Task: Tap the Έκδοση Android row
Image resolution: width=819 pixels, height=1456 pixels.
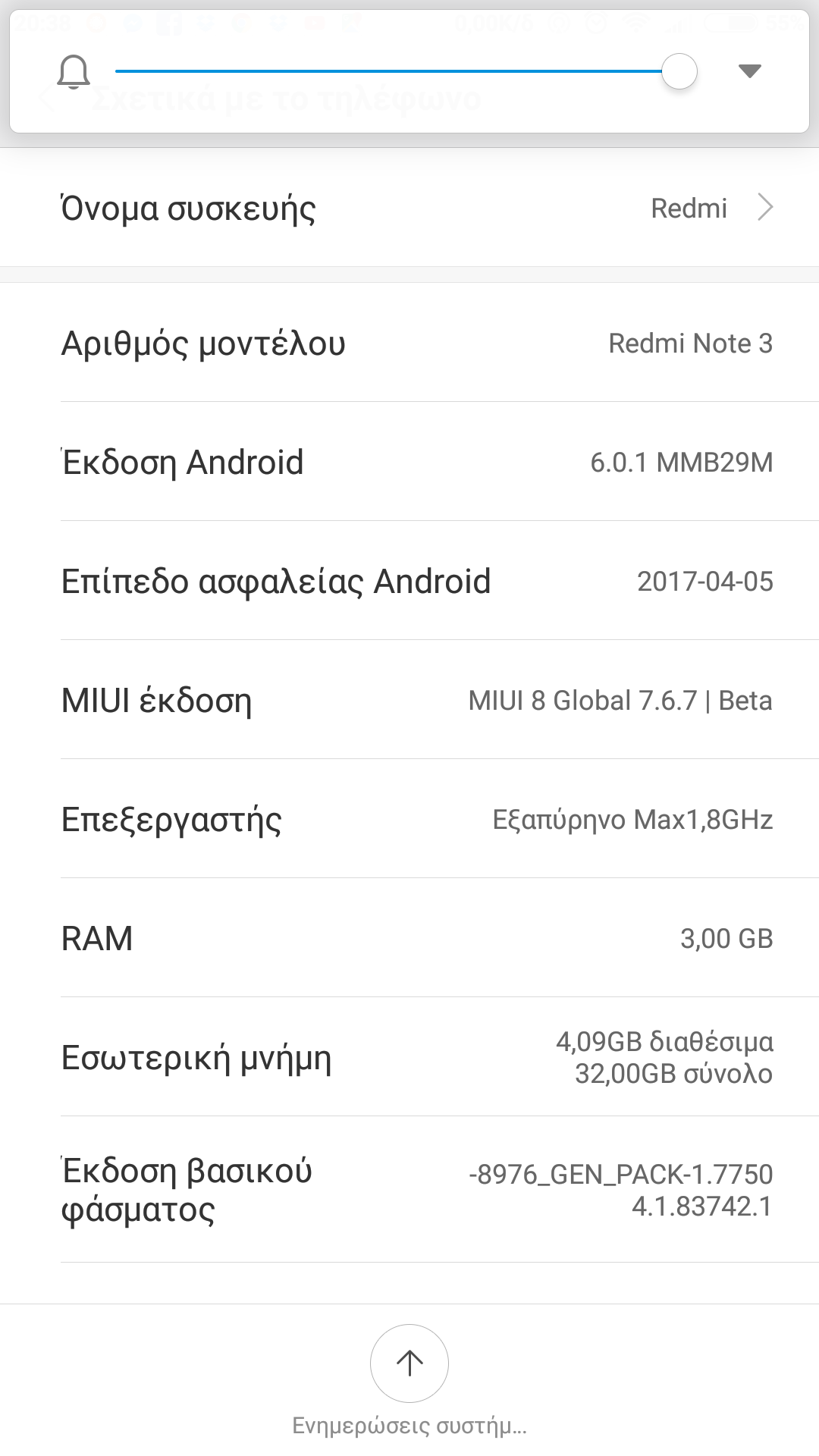Action: tap(409, 462)
